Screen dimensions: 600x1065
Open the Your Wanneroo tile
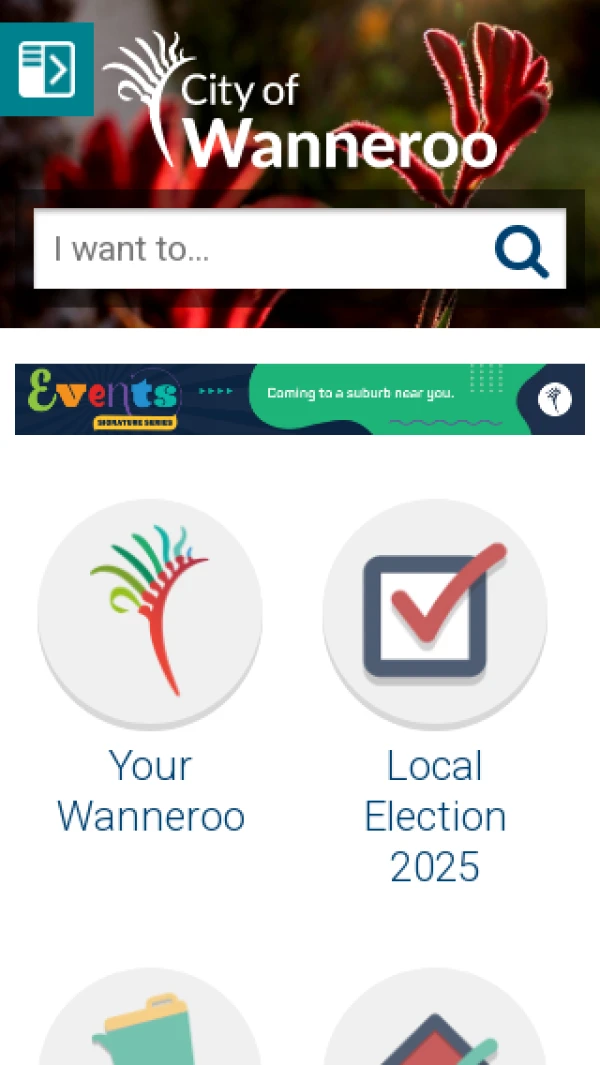(150, 614)
